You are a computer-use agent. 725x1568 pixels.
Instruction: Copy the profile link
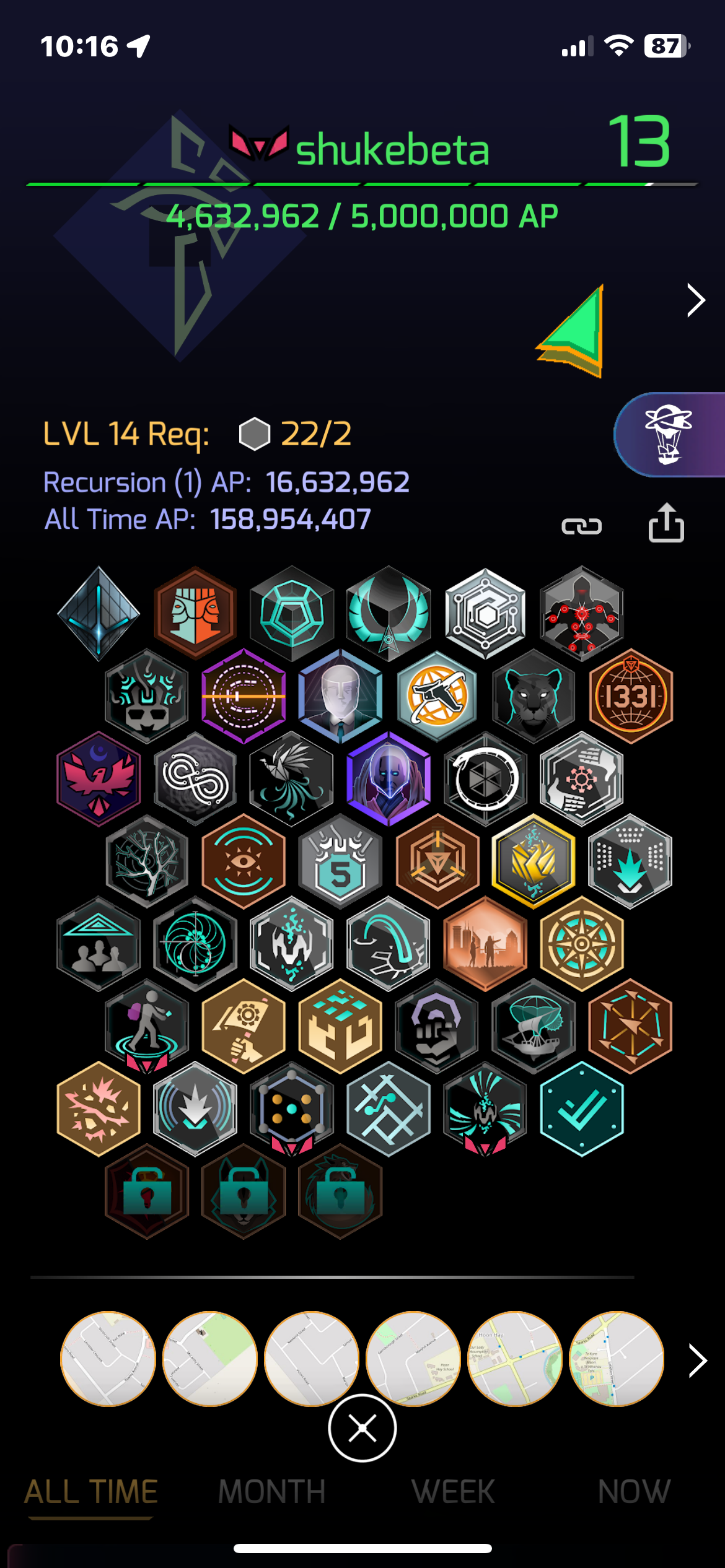(581, 526)
